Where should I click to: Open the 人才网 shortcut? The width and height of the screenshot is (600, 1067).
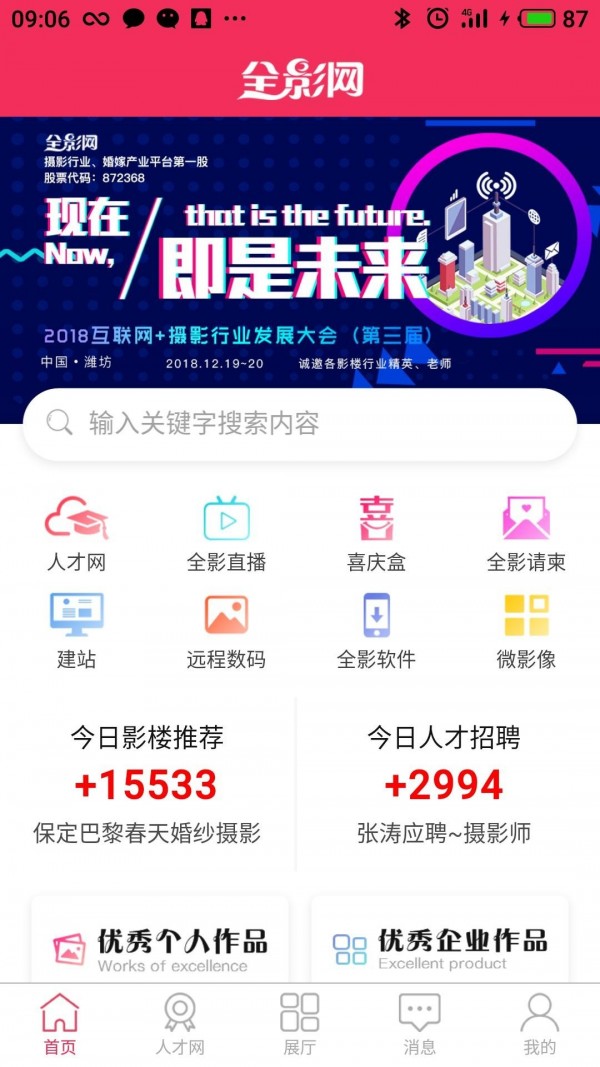(76, 534)
